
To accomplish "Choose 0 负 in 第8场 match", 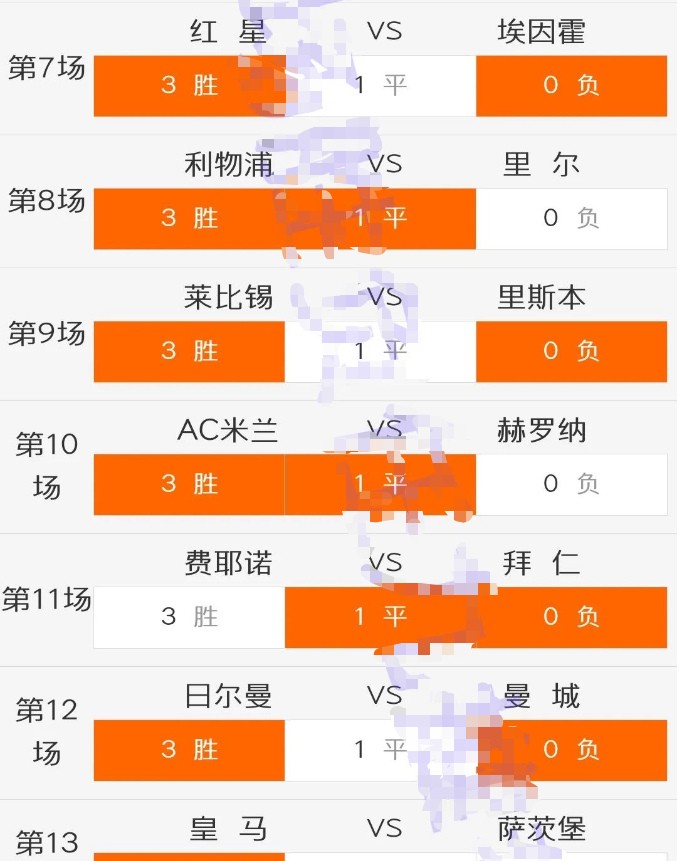I will pyautogui.click(x=571, y=218).
